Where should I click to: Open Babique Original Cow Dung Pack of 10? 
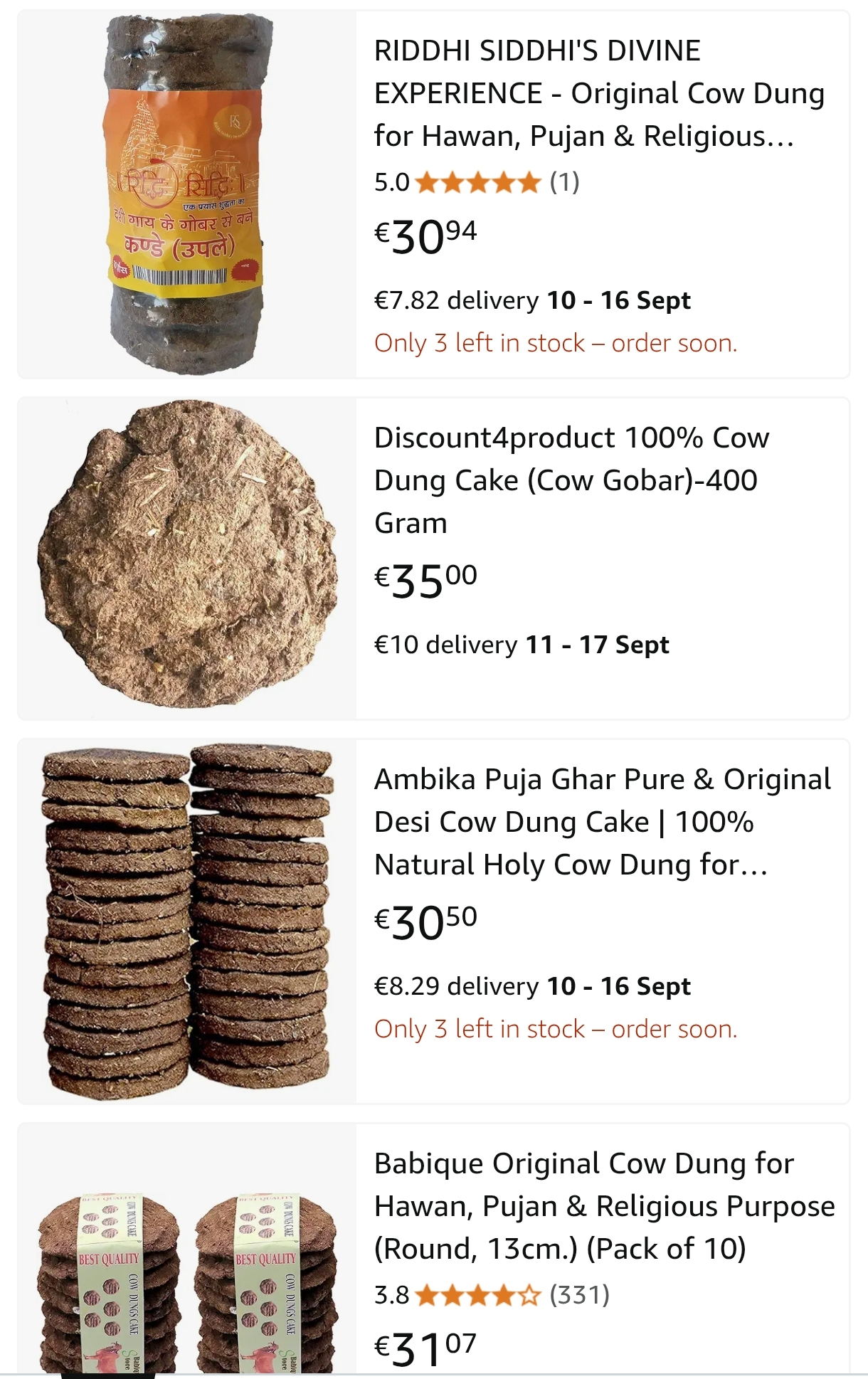pos(605,1206)
